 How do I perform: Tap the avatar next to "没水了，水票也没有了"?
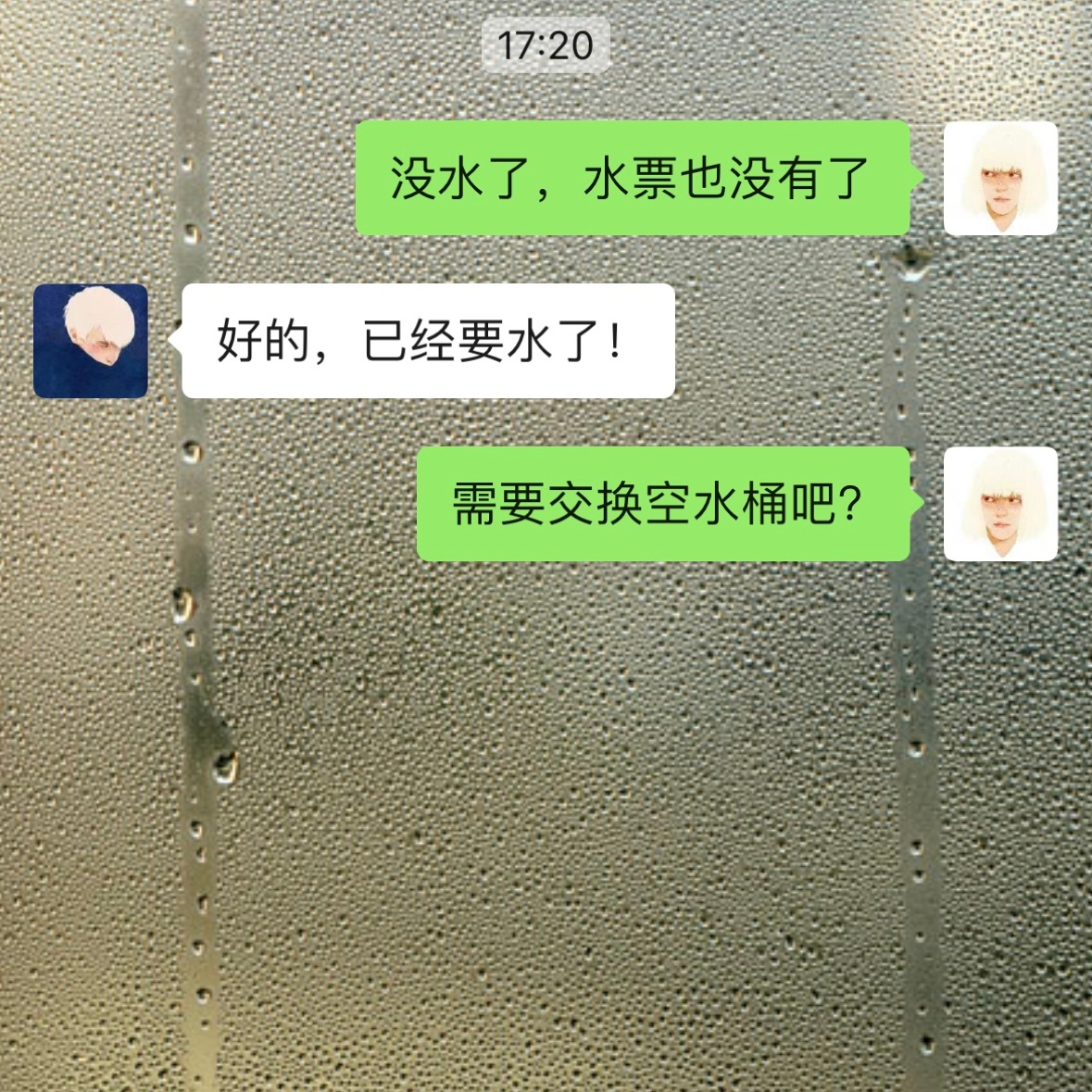[x=1000, y=178]
